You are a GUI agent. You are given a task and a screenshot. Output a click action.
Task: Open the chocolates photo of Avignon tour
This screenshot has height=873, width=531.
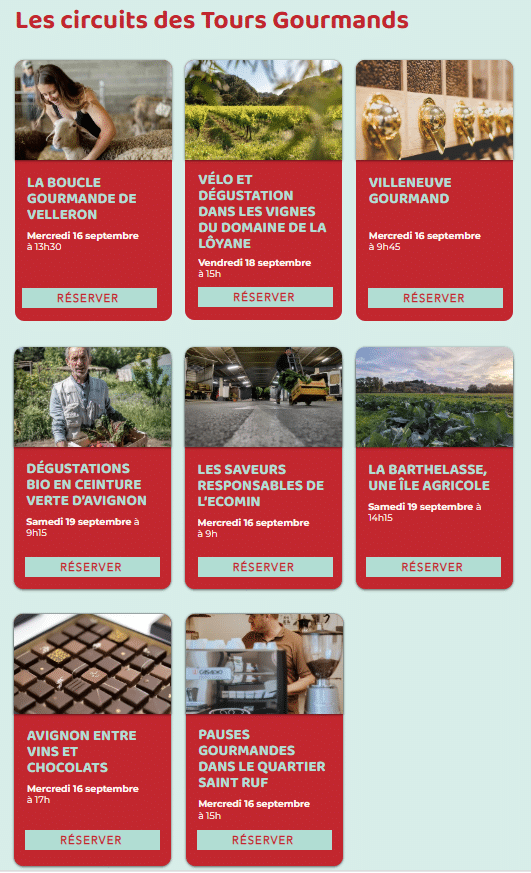(x=92, y=664)
